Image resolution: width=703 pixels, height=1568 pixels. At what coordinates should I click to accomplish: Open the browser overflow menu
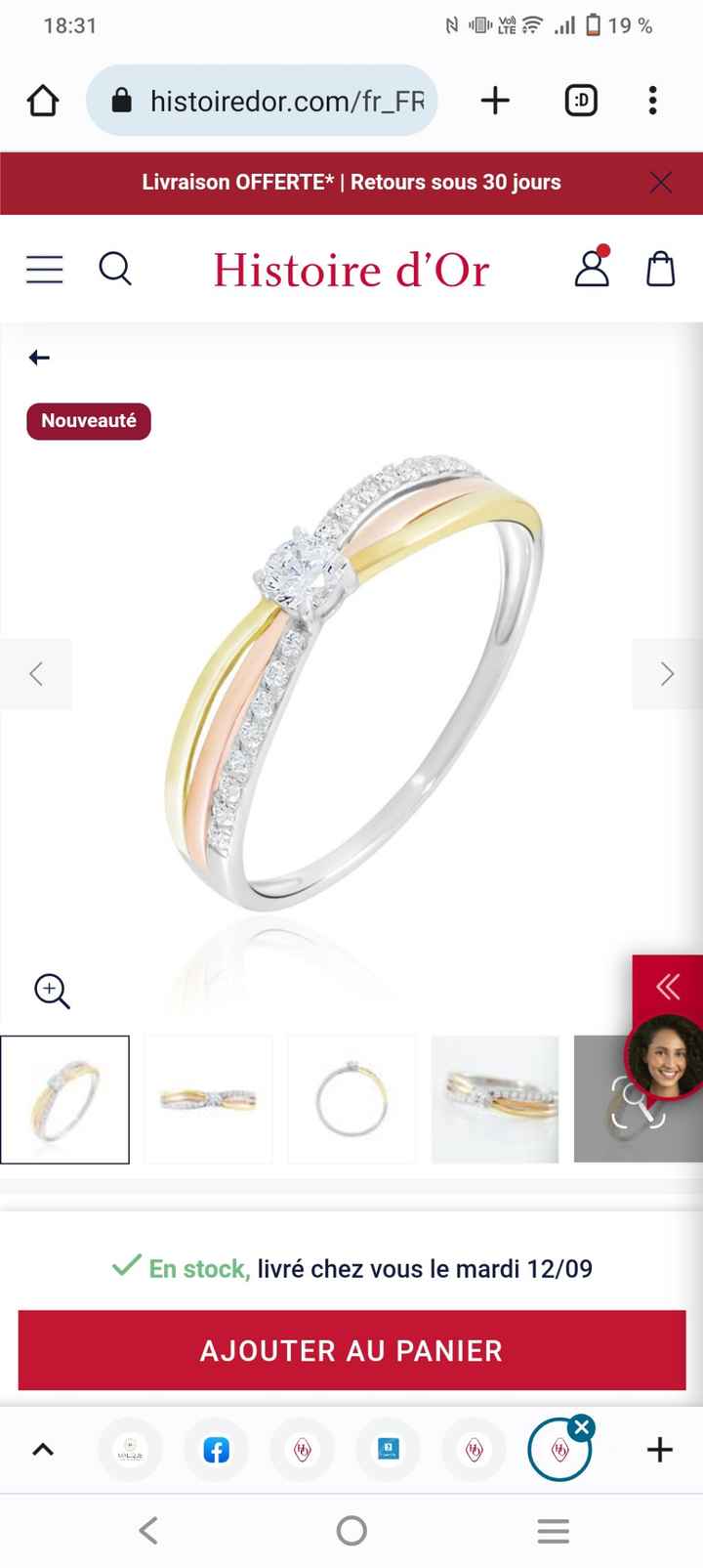652,101
